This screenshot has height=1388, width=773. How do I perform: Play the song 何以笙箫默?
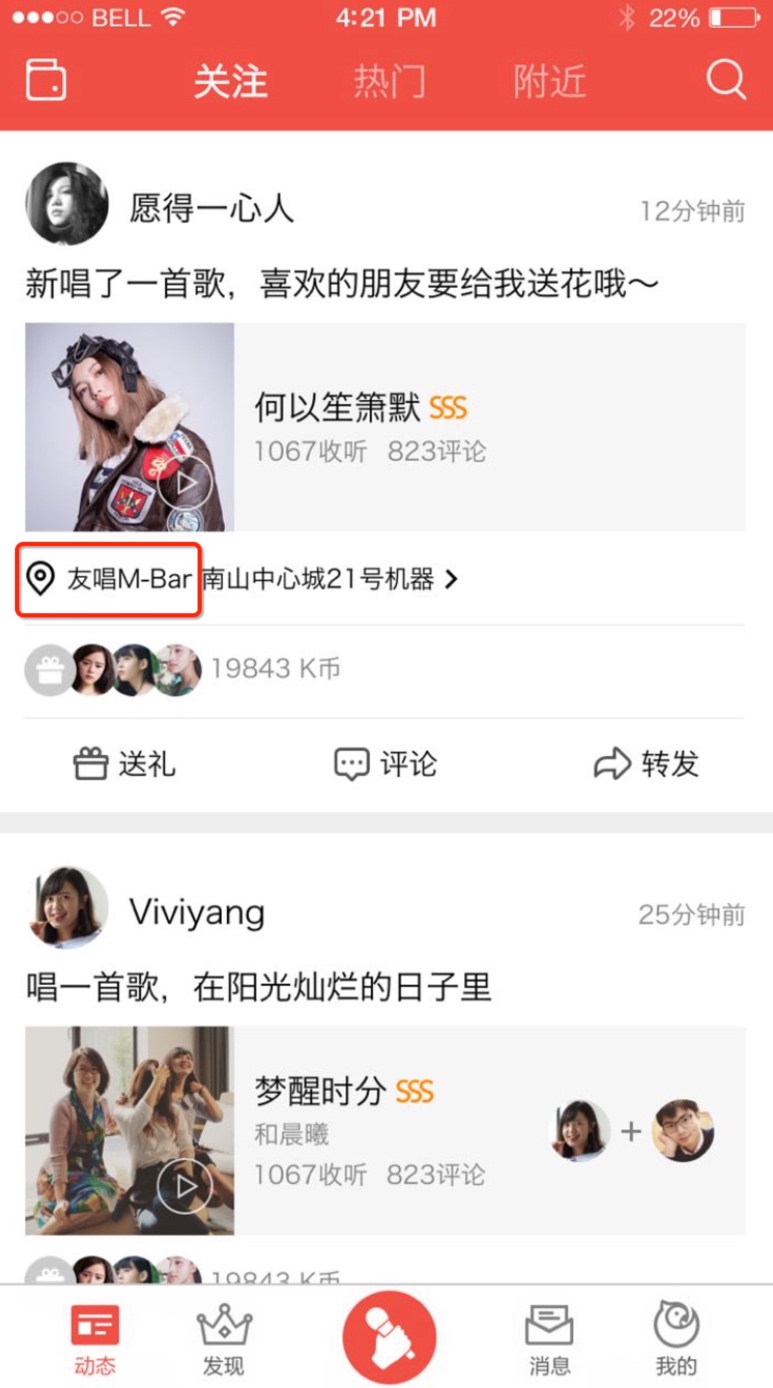click(185, 484)
